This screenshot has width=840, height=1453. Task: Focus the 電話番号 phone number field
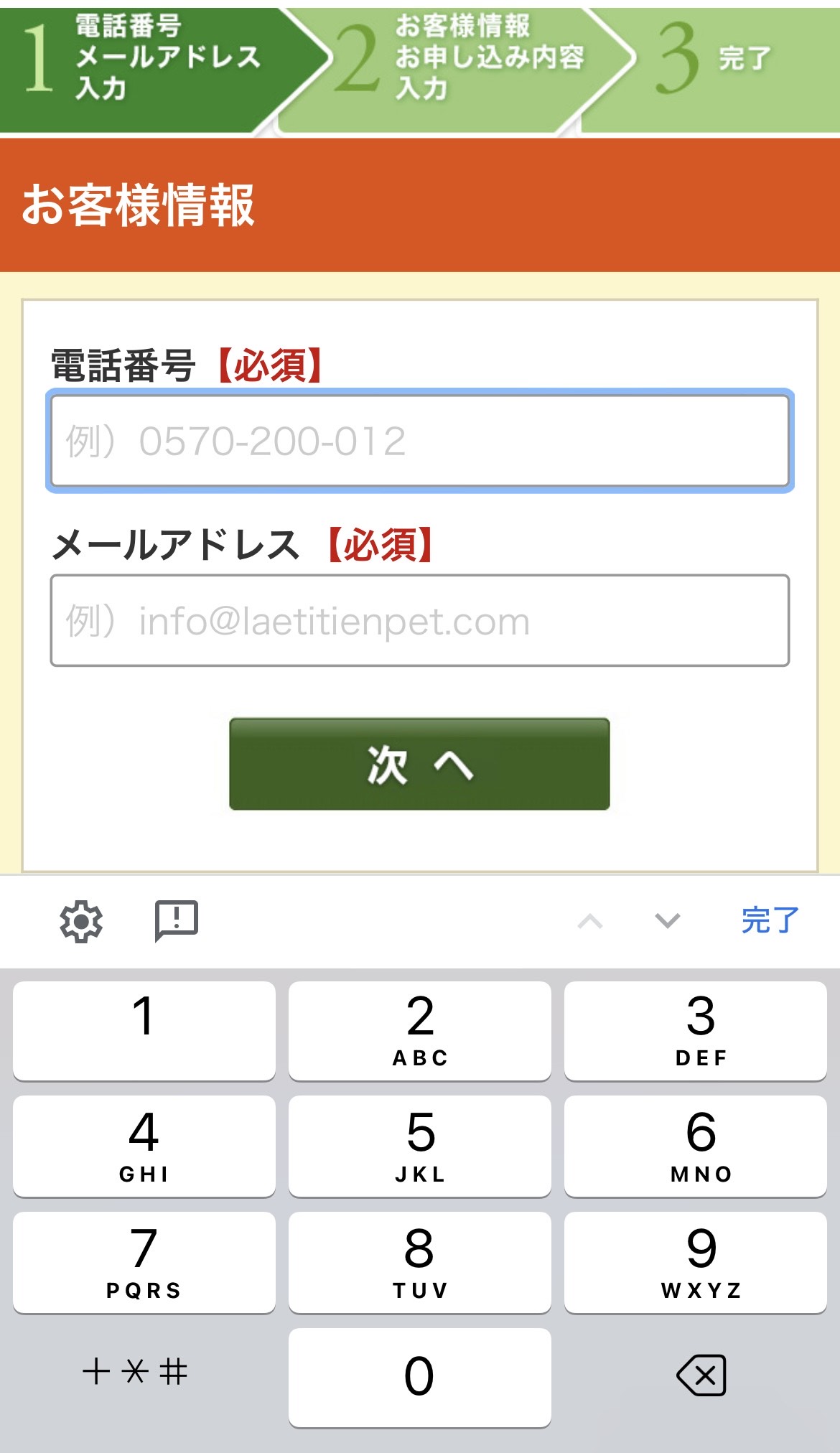pyautogui.click(x=420, y=441)
